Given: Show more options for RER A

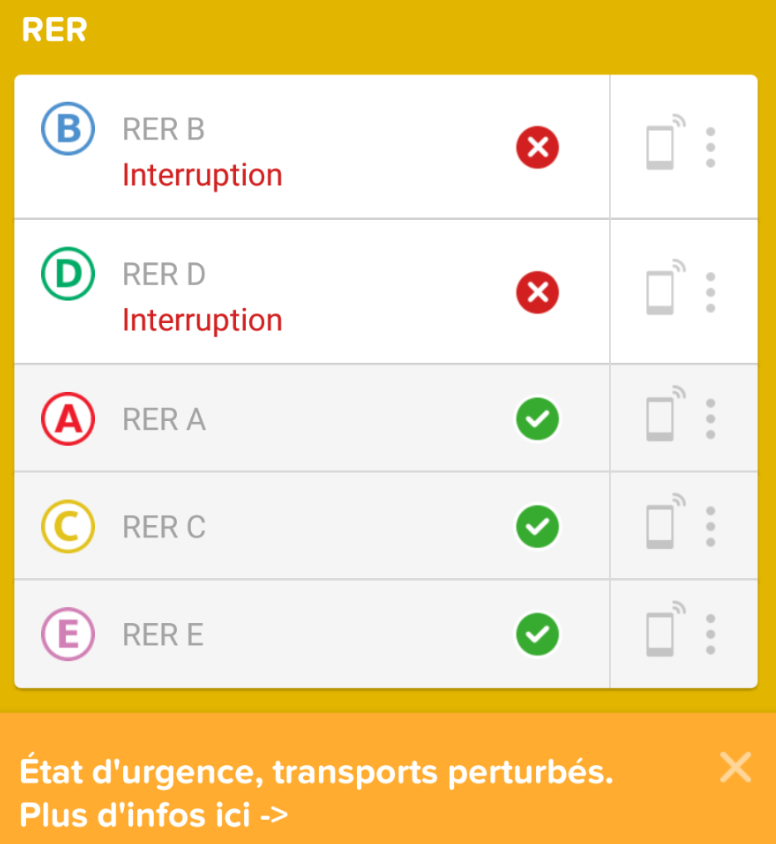Looking at the screenshot, I should 710,419.
